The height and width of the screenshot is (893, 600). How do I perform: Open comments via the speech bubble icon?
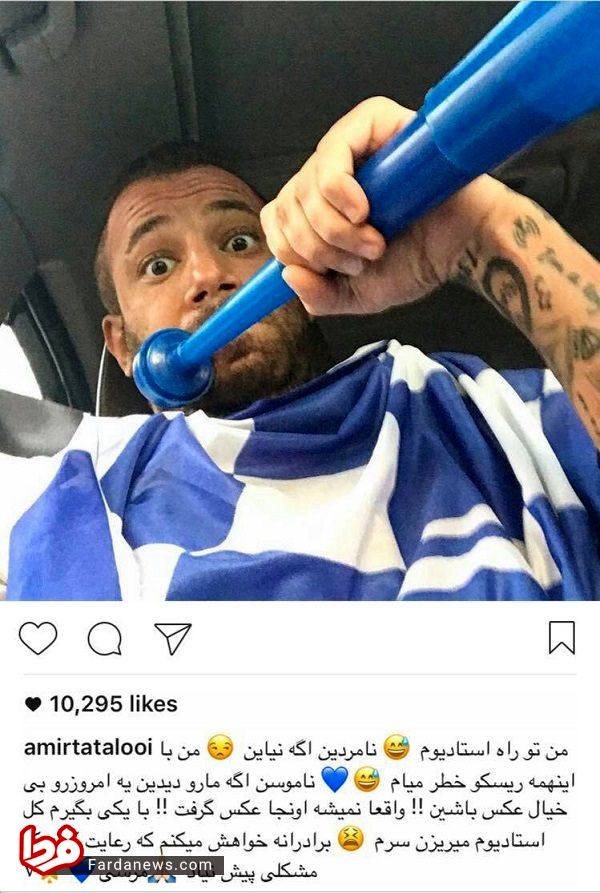[105, 638]
